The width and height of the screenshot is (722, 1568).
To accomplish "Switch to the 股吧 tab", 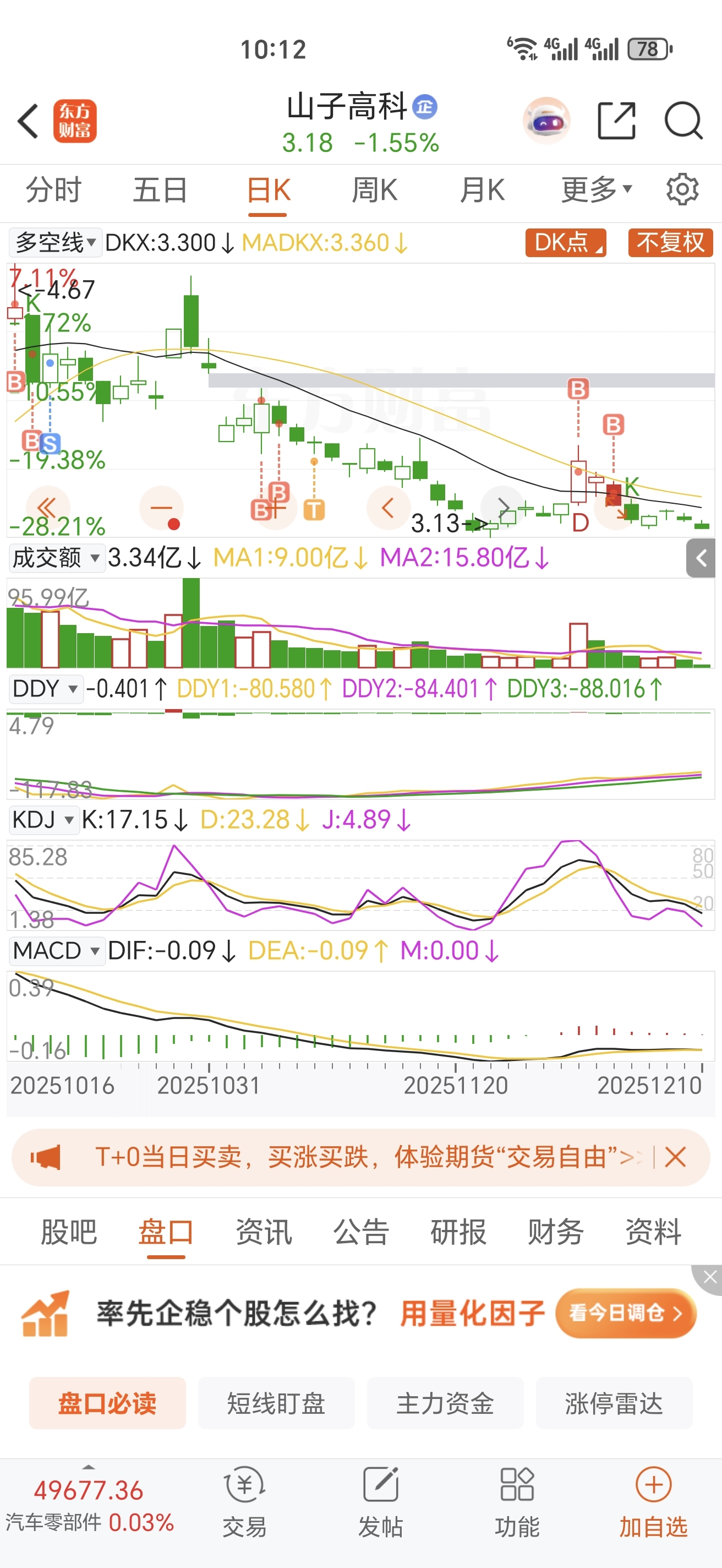I will 69,1232.
